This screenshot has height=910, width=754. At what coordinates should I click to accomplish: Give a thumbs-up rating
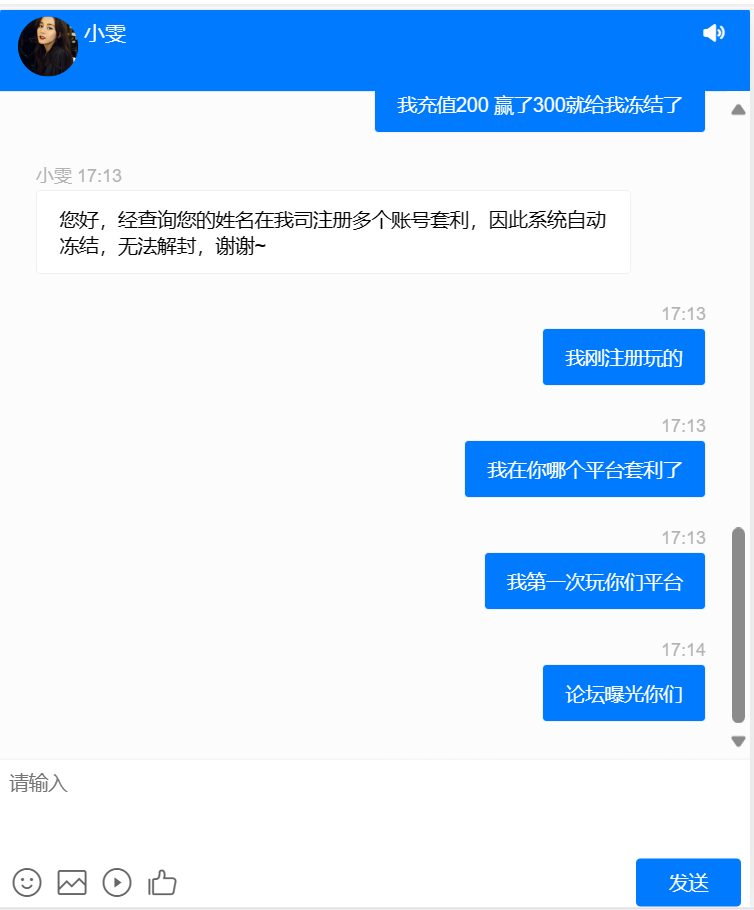[x=162, y=882]
